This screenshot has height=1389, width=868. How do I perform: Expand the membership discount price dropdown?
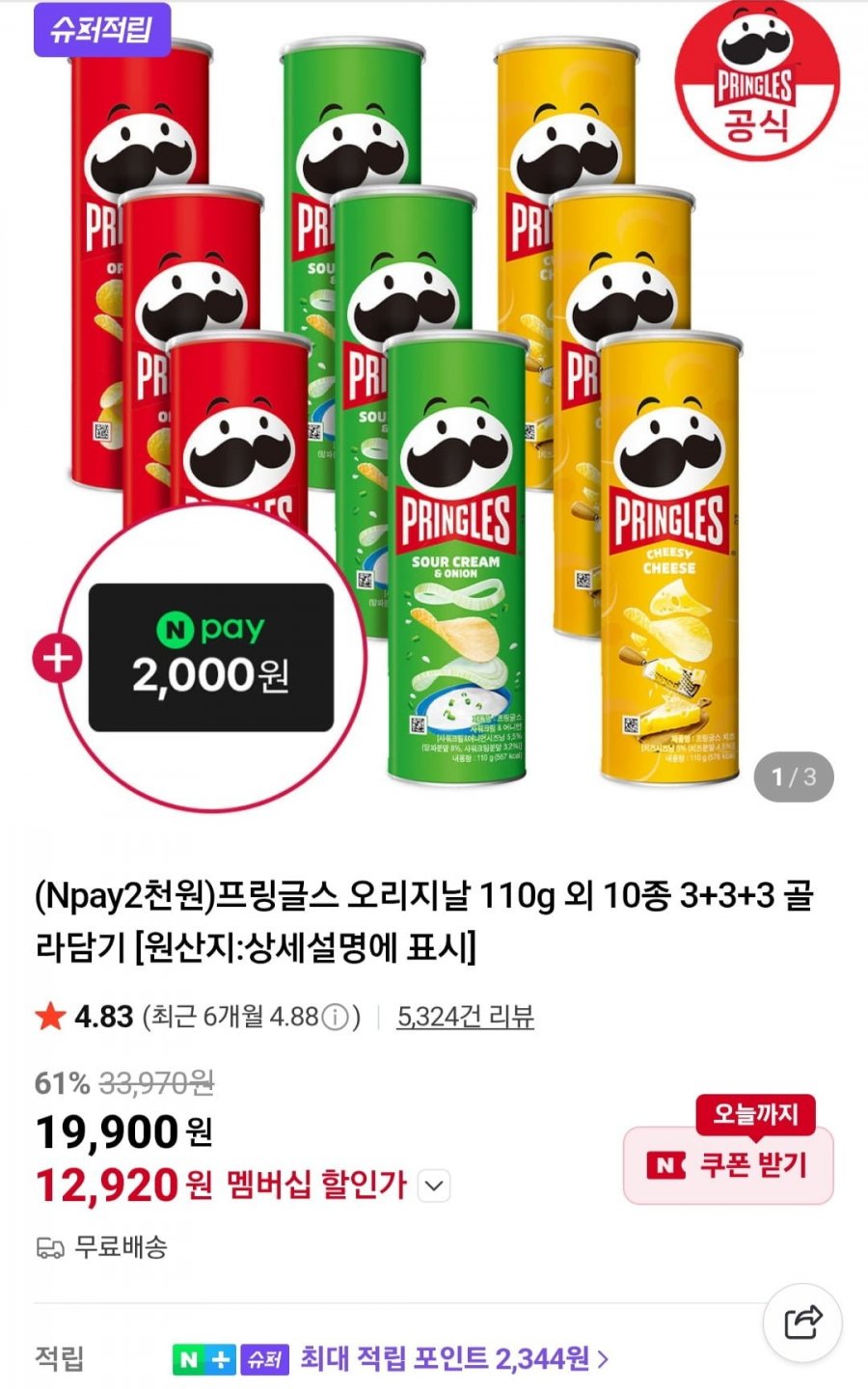click(x=435, y=1185)
